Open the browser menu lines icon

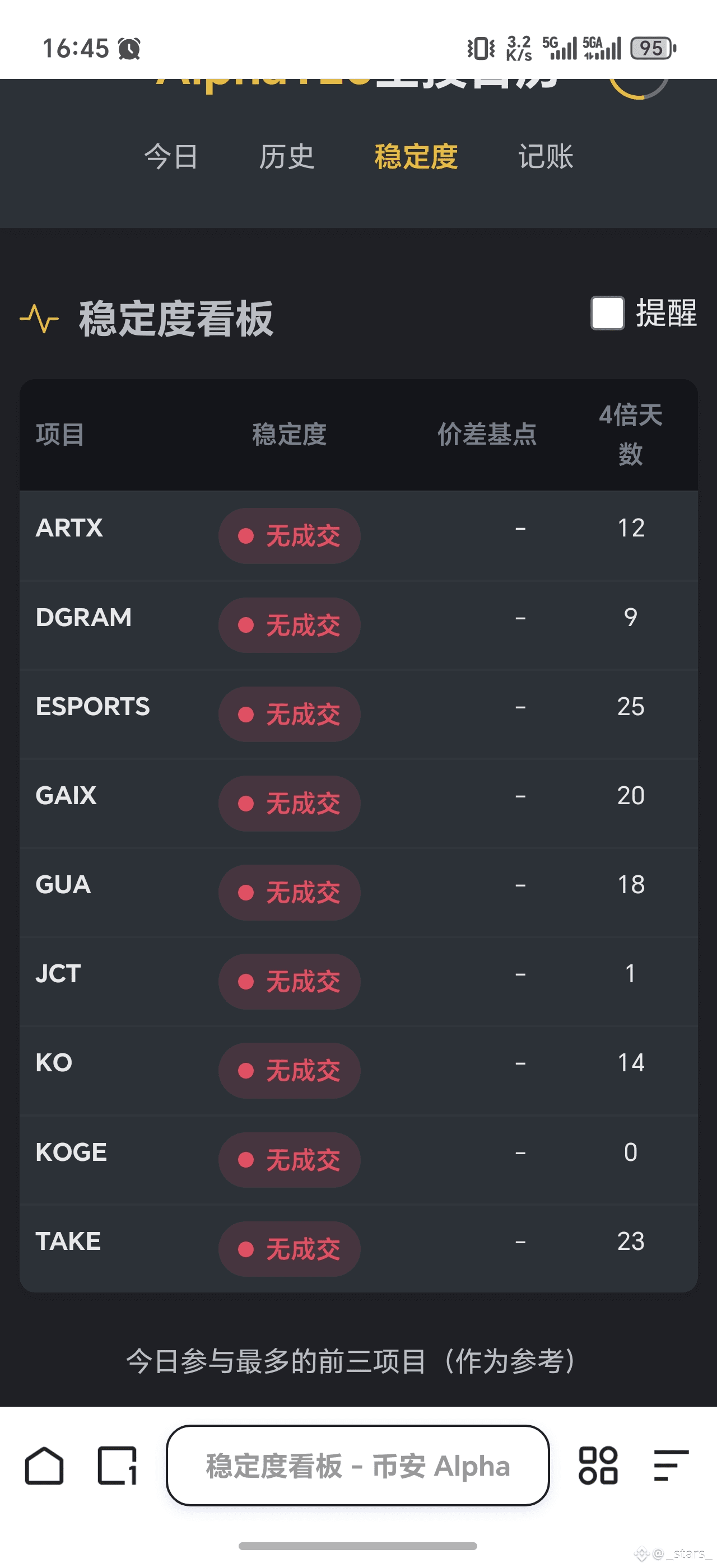671,1466
